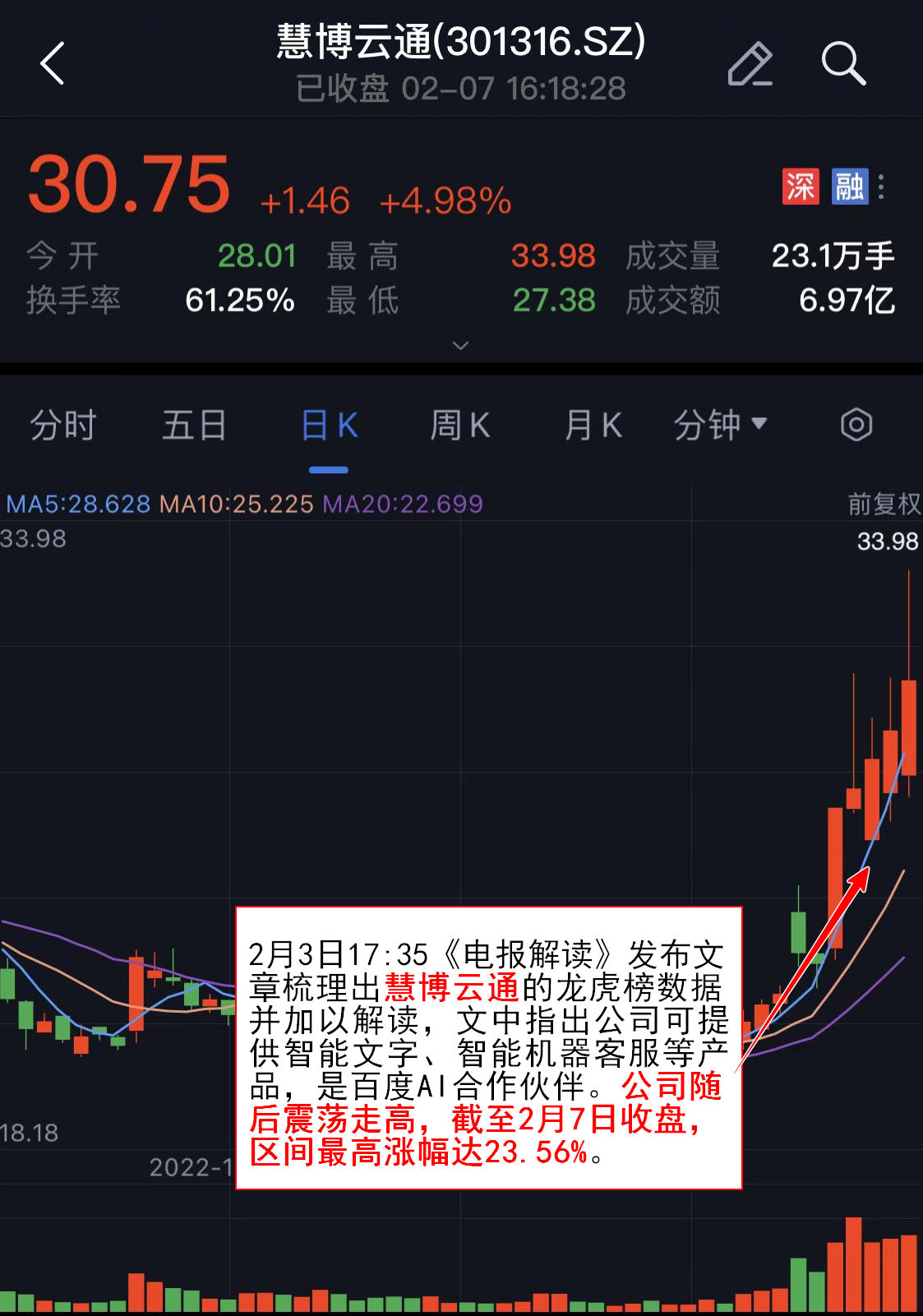Screen dimensions: 923x1316
Task: Go back from the stock detail page
Action: pos(53,63)
